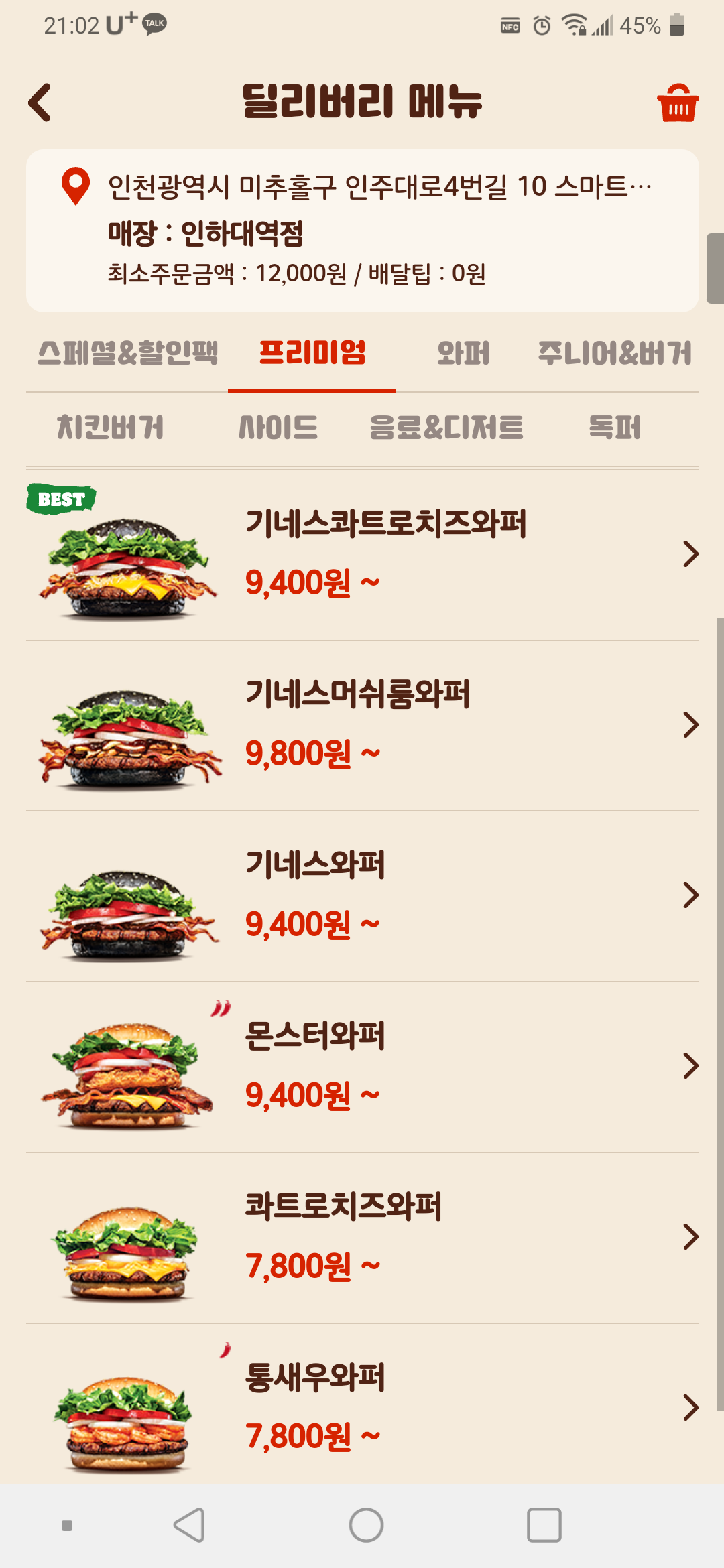
Task: Open the recent apps overview
Action: (x=544, y=1525)
